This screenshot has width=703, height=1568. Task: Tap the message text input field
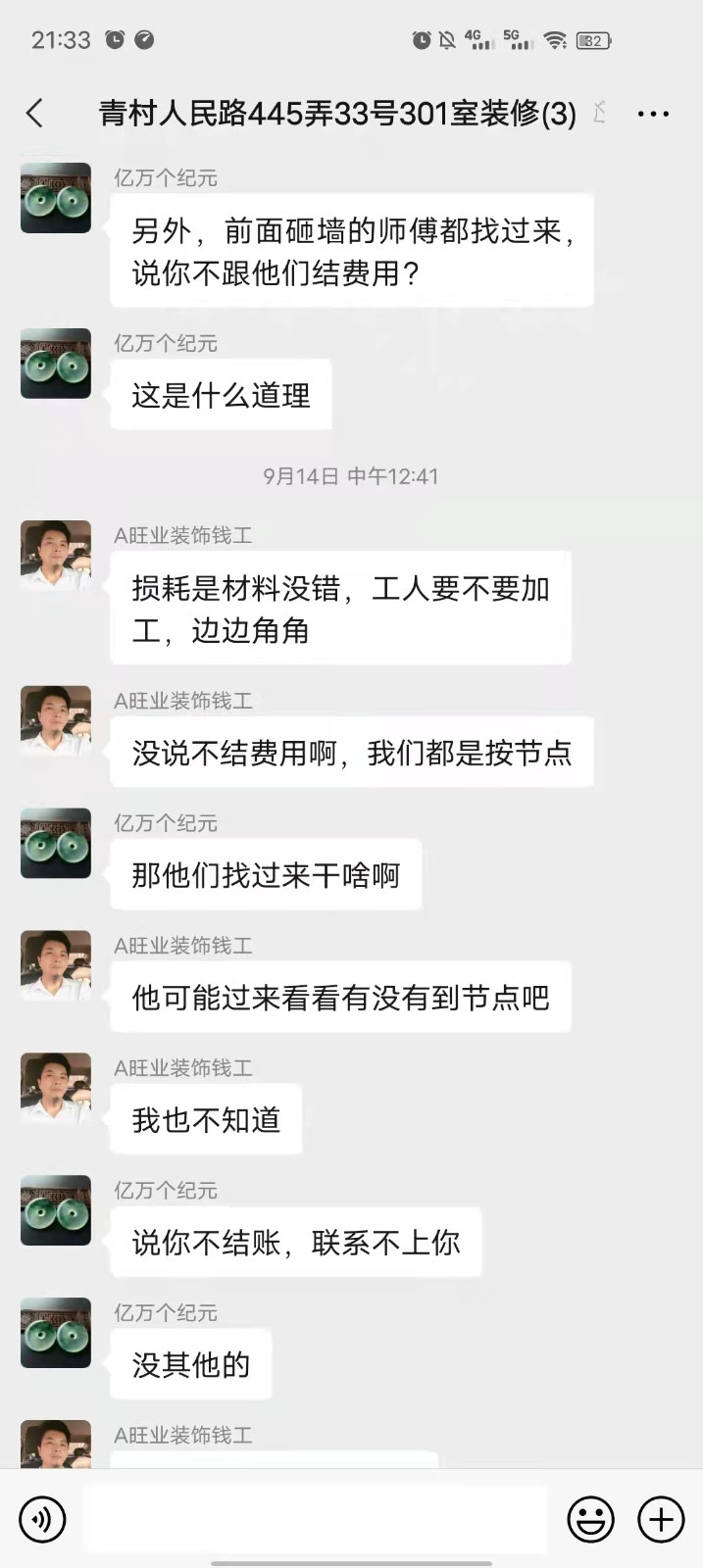pyautogui.click(x=316, y=1519)
